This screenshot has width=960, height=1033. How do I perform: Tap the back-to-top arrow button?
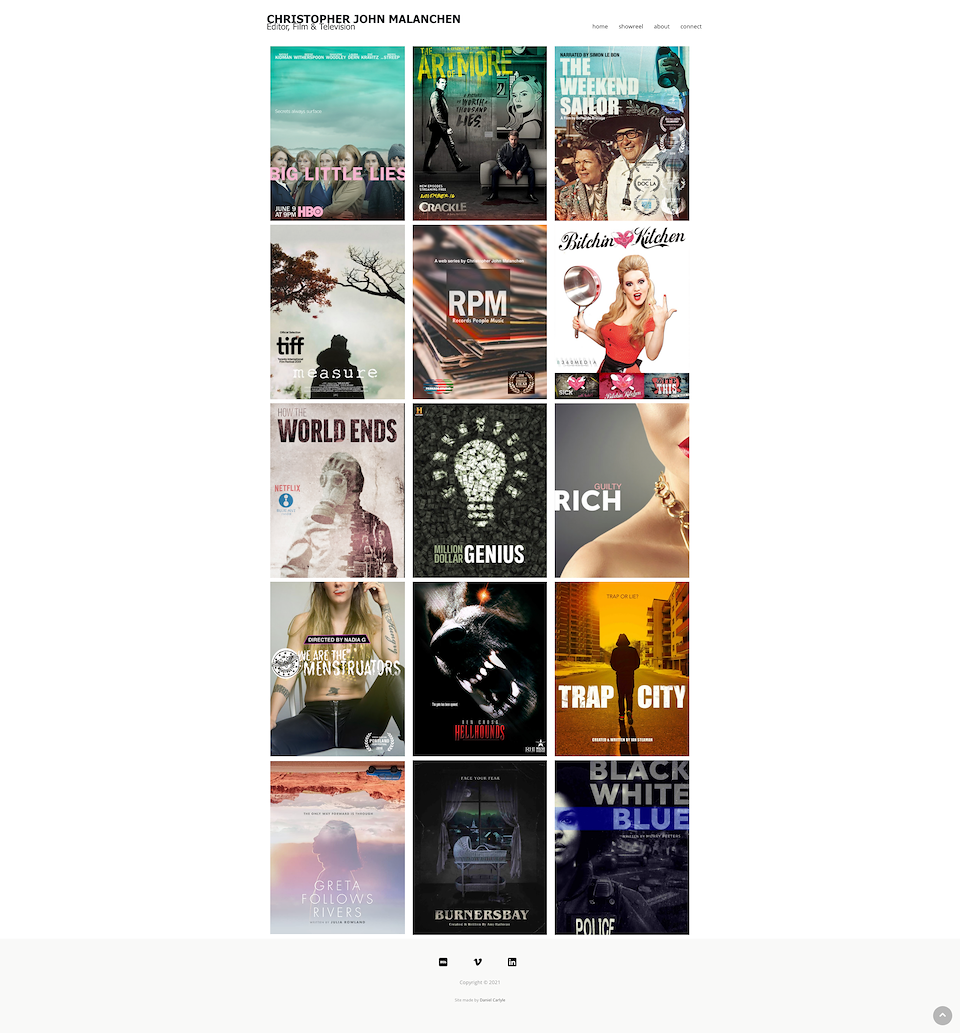tap(942, 1015)
